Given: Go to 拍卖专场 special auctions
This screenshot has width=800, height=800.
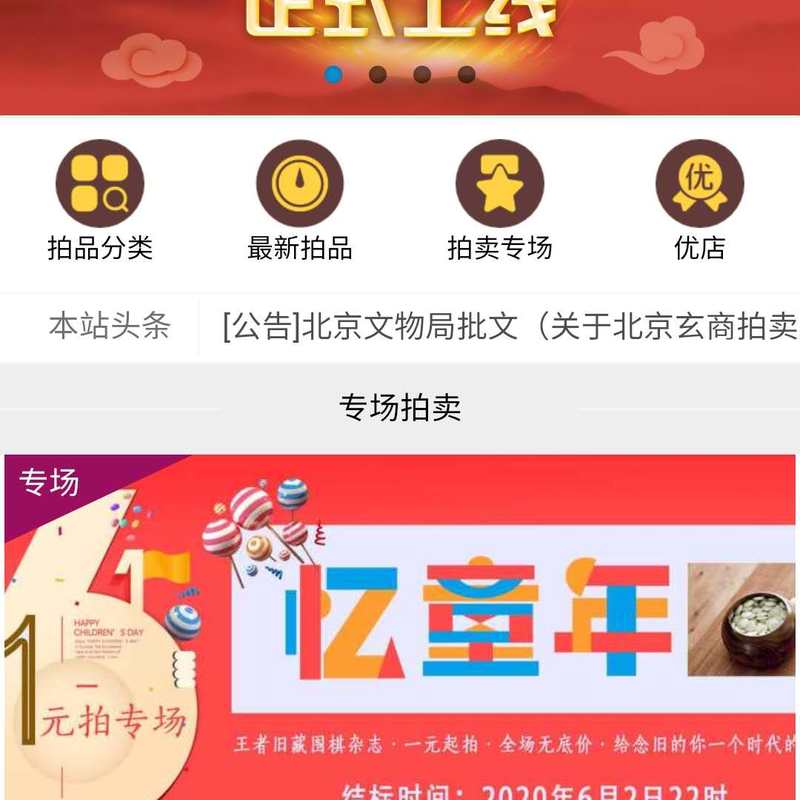Looking at the screenshot, I should (x=500, y=200).
